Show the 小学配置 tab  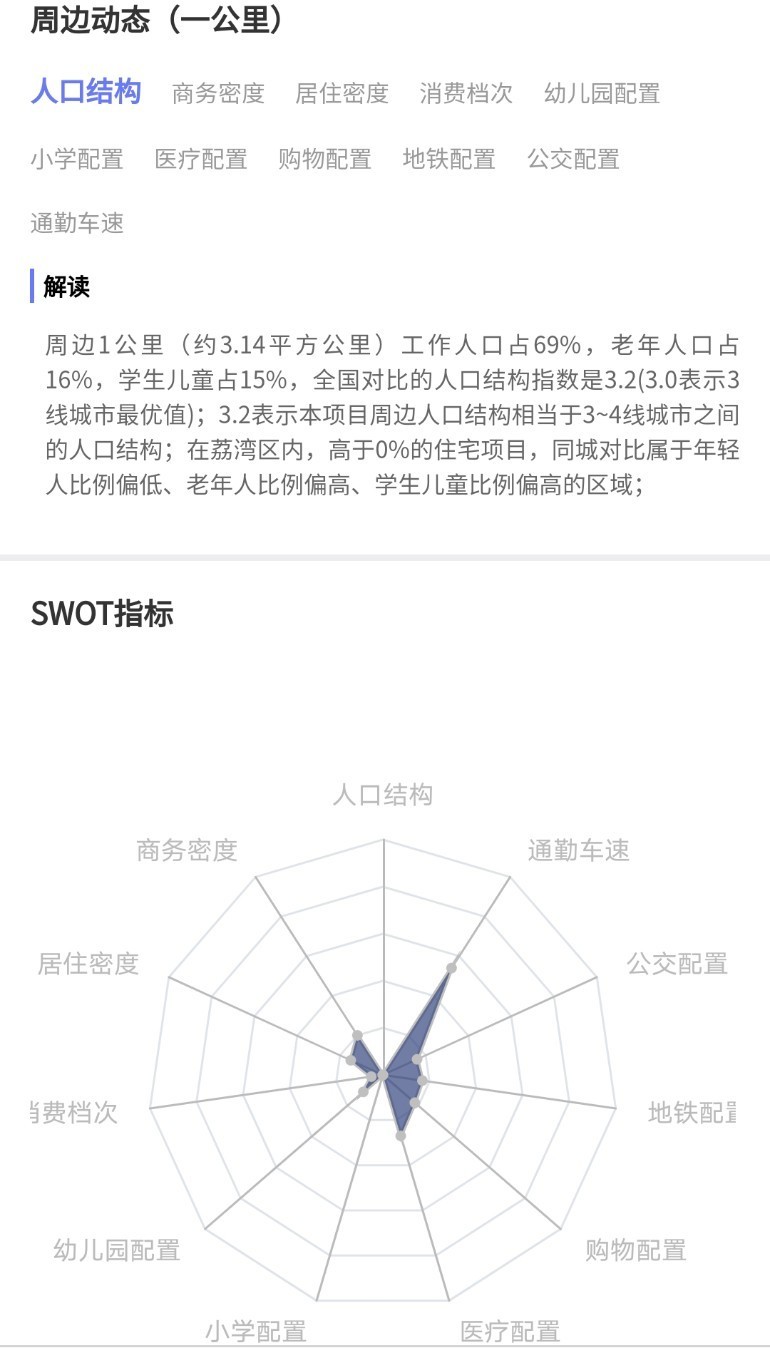click(x=77, y=159)
